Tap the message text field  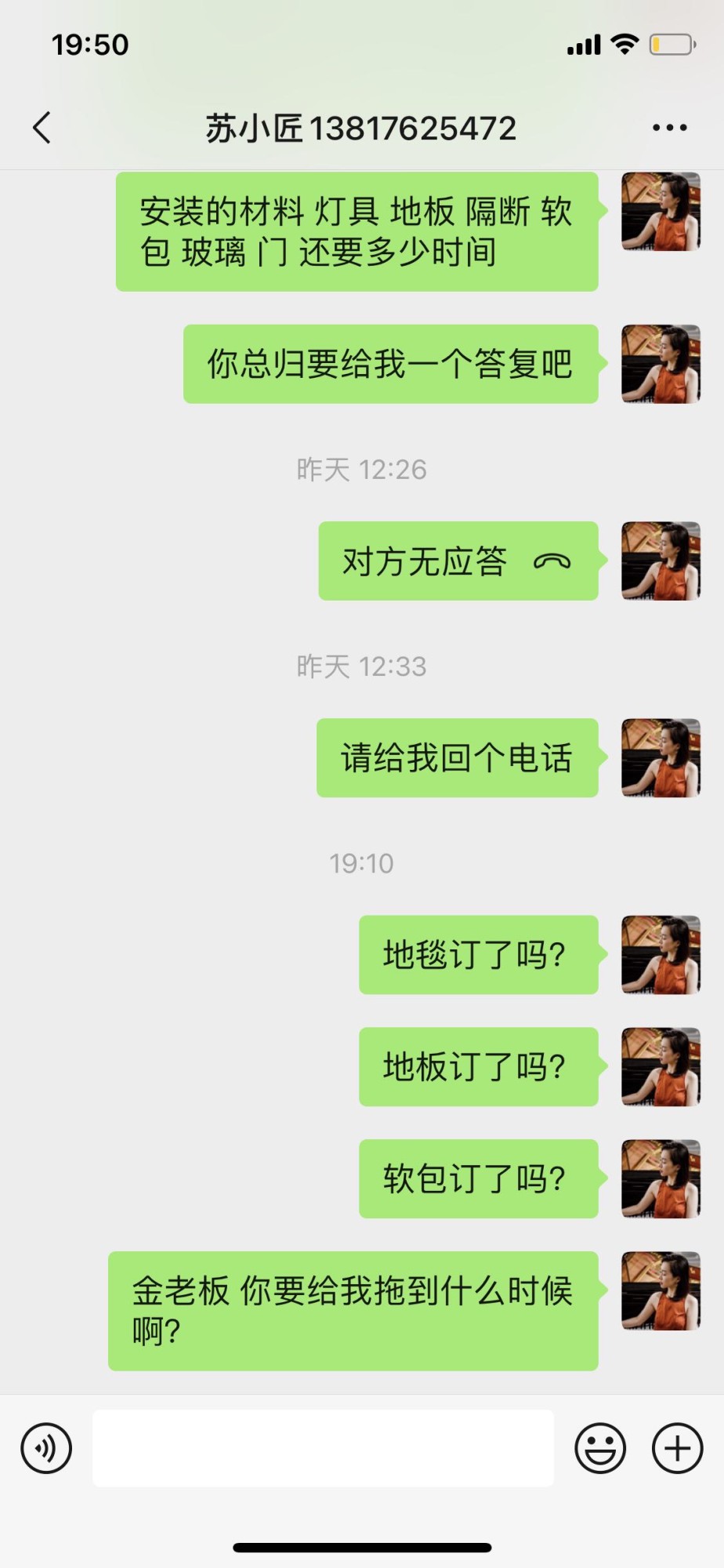pyautogui.click(x=323, y=1448)
